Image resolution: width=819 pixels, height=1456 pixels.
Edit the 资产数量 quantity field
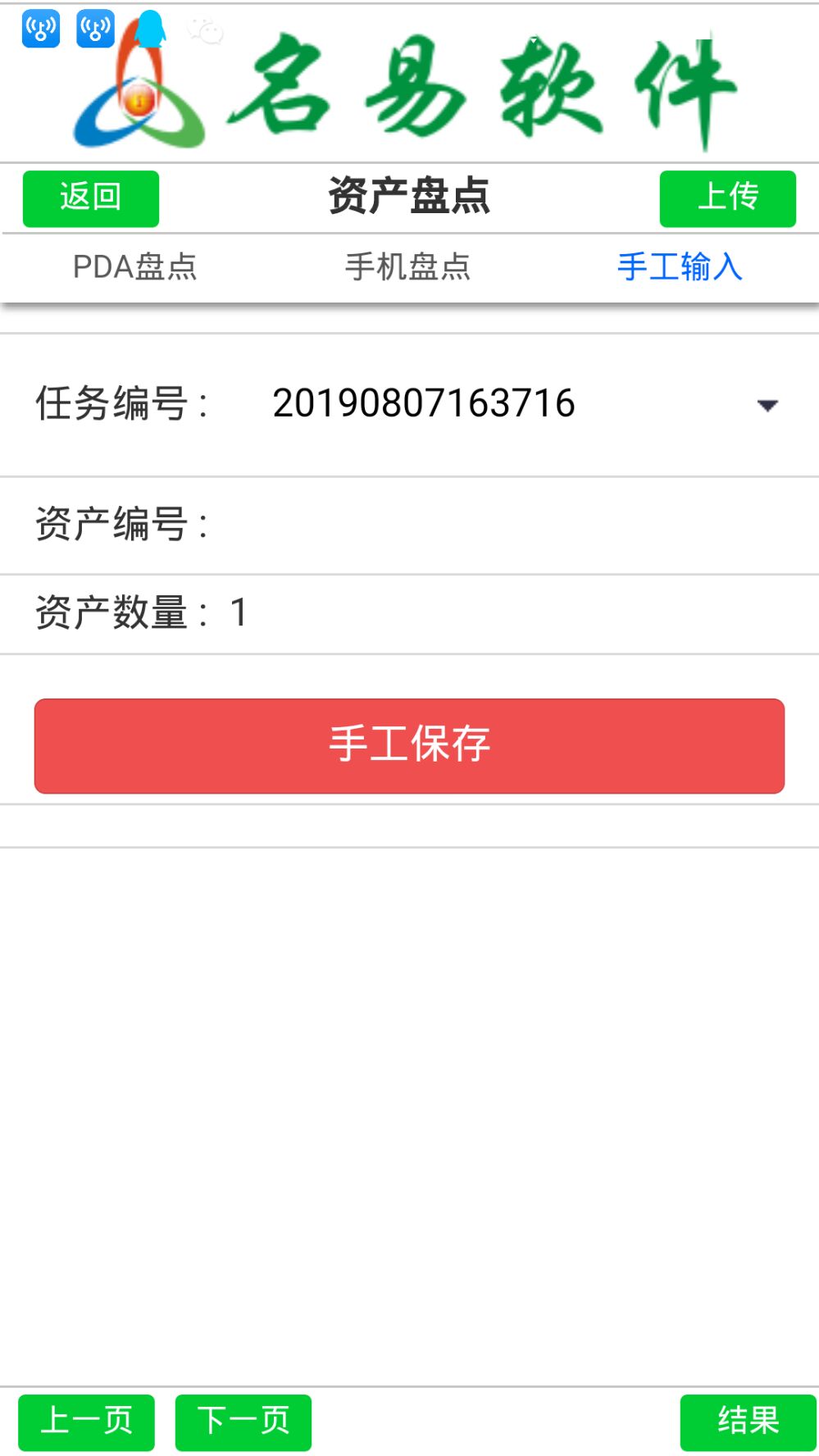tap(508, 613)
